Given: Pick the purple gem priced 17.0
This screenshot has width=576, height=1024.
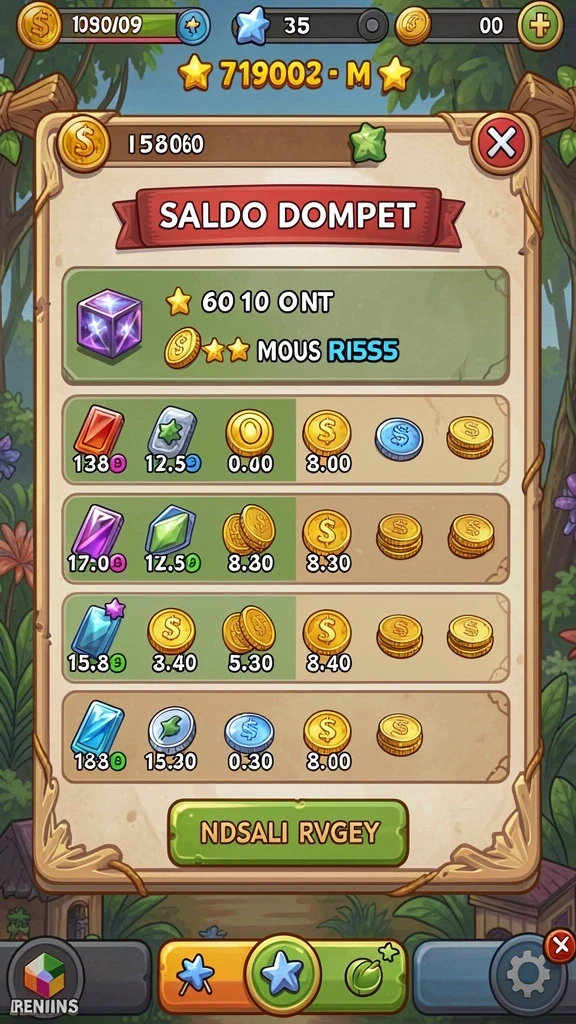Looking at the screenshot, I should click(97, 539).
